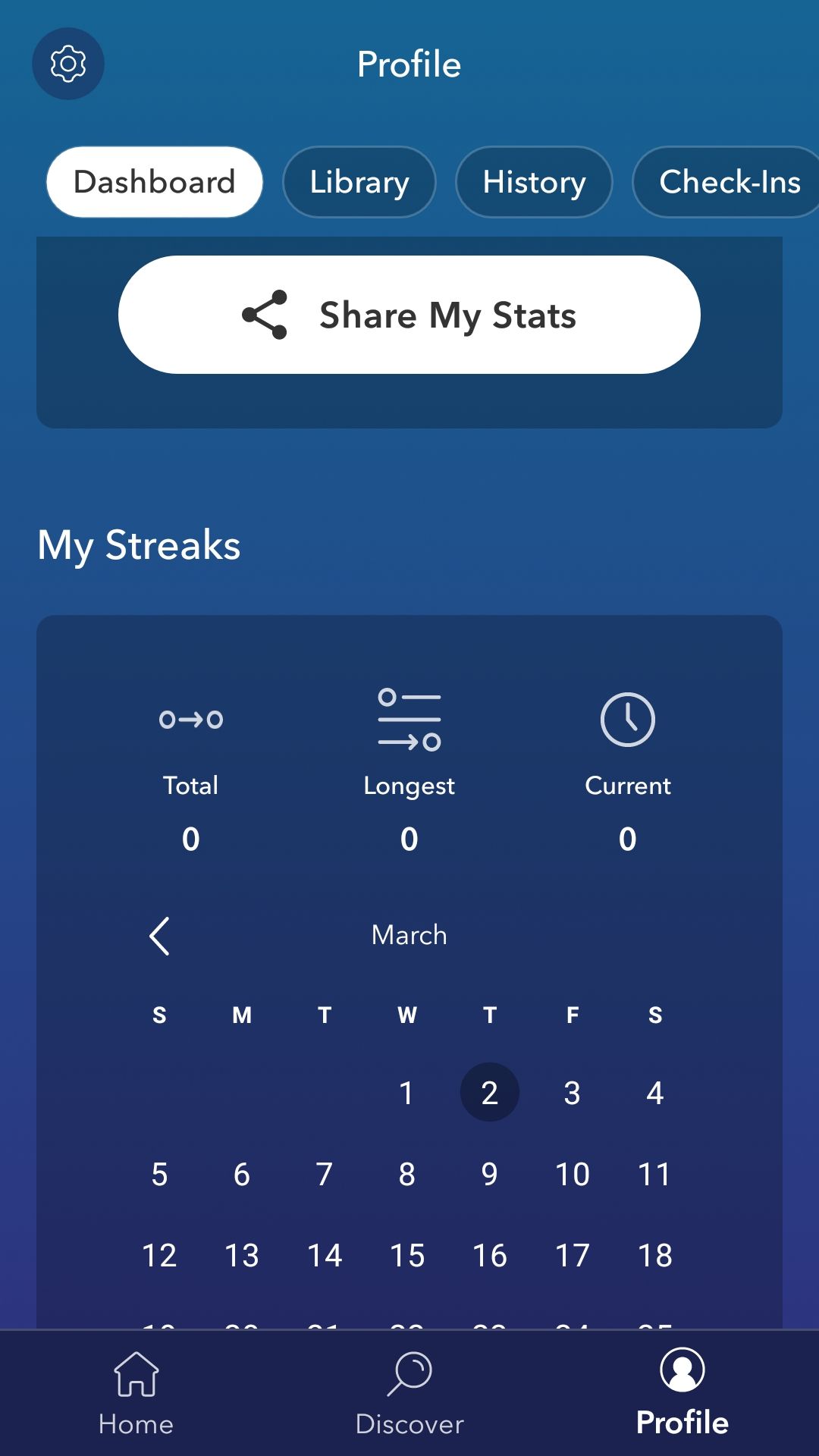Open the settings gear
Viewport: 819px width, 1456px height.
[x=68, y=64]
